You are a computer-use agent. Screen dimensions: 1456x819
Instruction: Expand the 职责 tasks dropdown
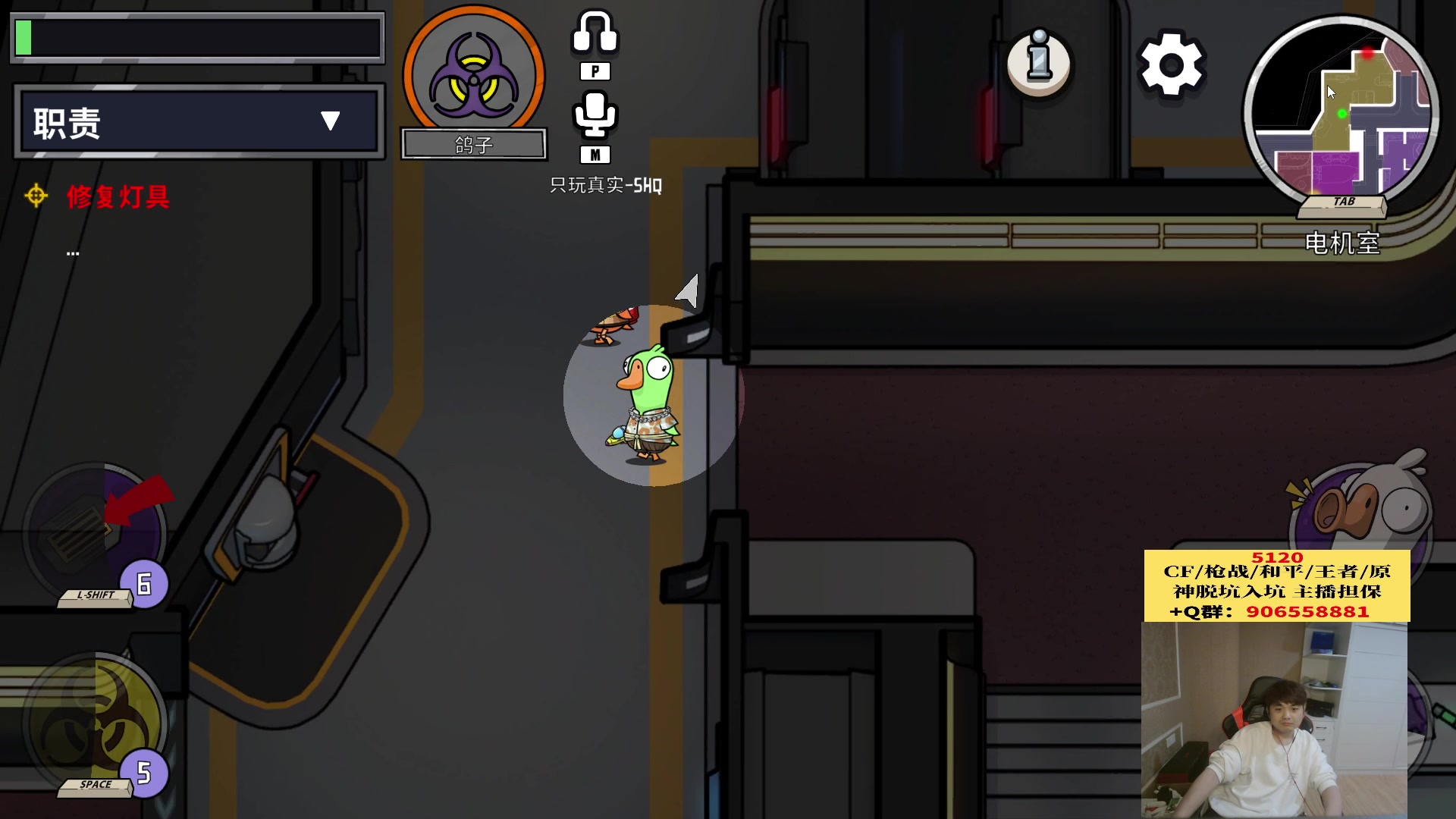point(329,121)
